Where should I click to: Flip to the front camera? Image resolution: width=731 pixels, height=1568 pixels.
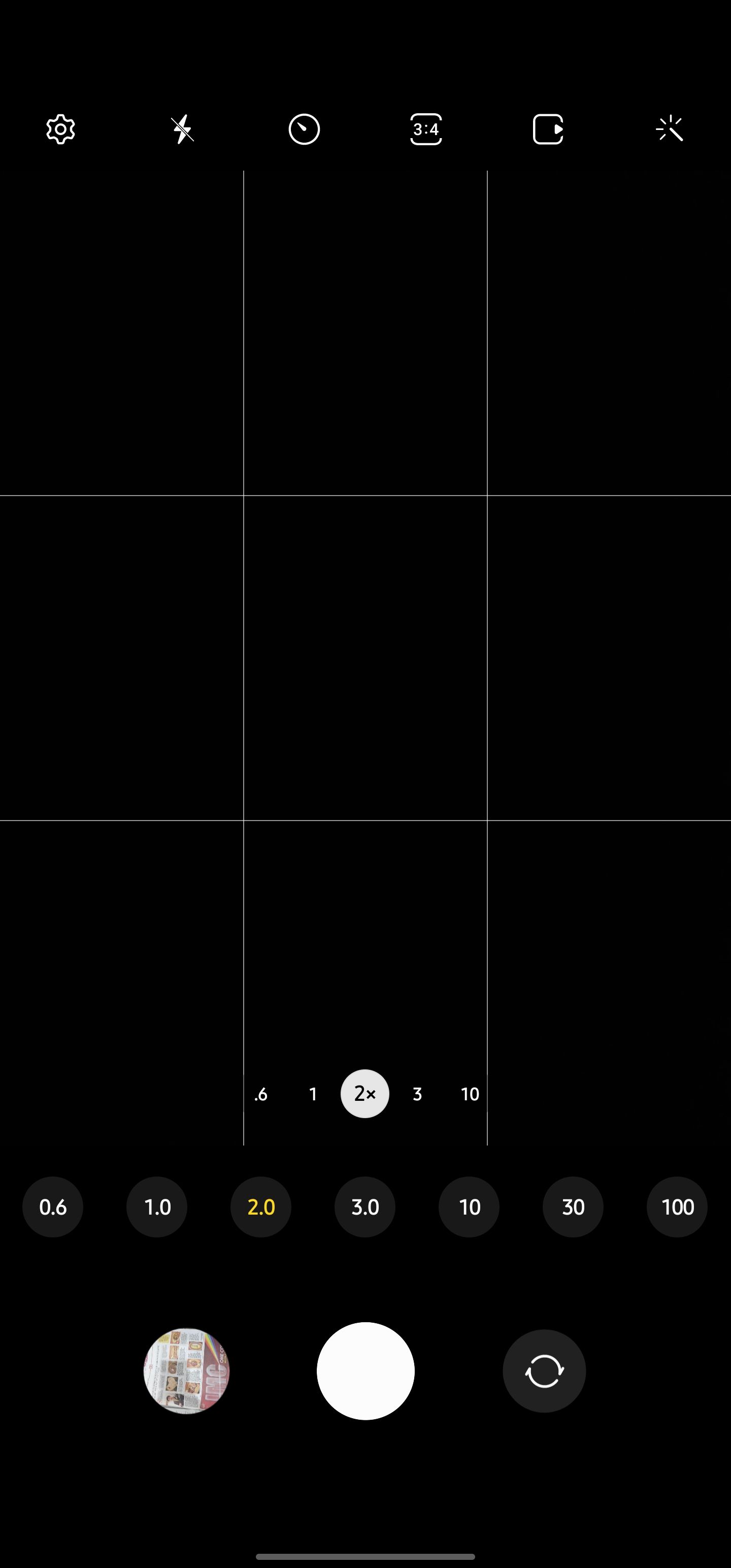[x=544, y=1370]
